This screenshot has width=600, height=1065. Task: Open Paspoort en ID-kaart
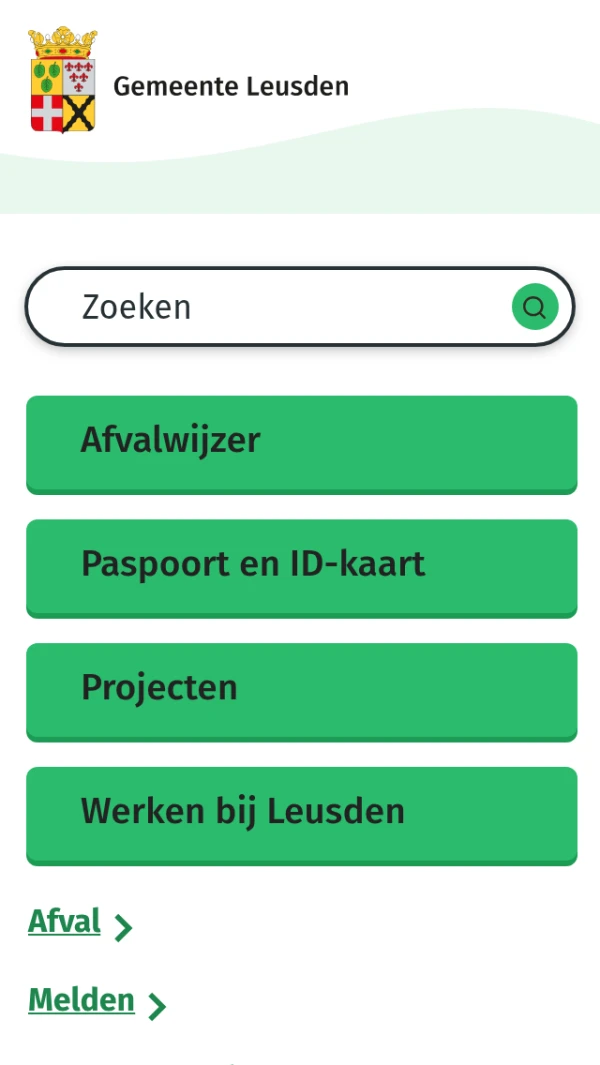tap(301, 566)
